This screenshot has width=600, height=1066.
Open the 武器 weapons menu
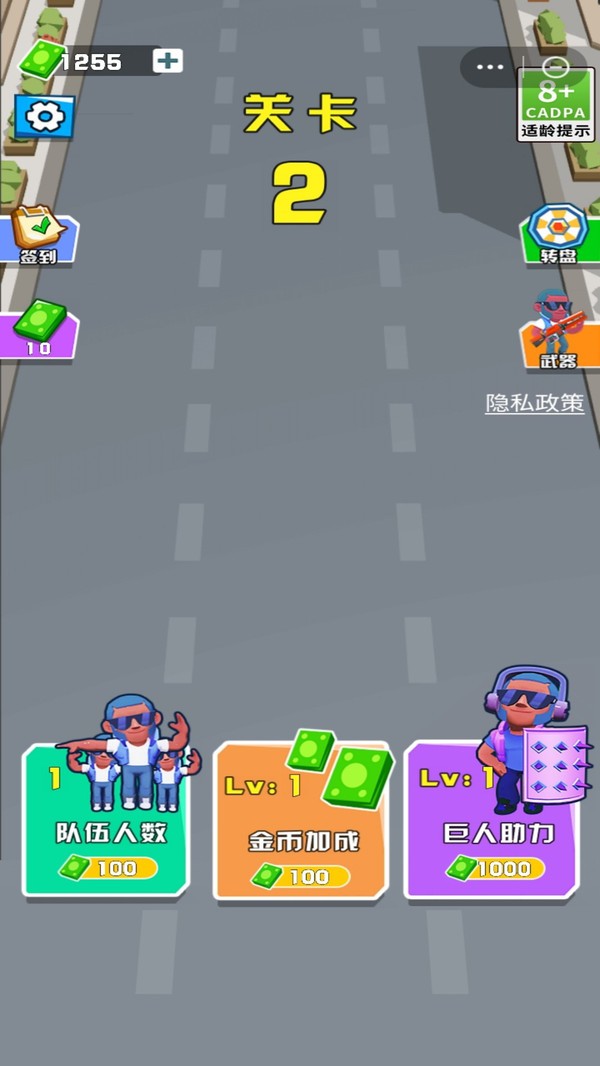[x=558, y=334]
